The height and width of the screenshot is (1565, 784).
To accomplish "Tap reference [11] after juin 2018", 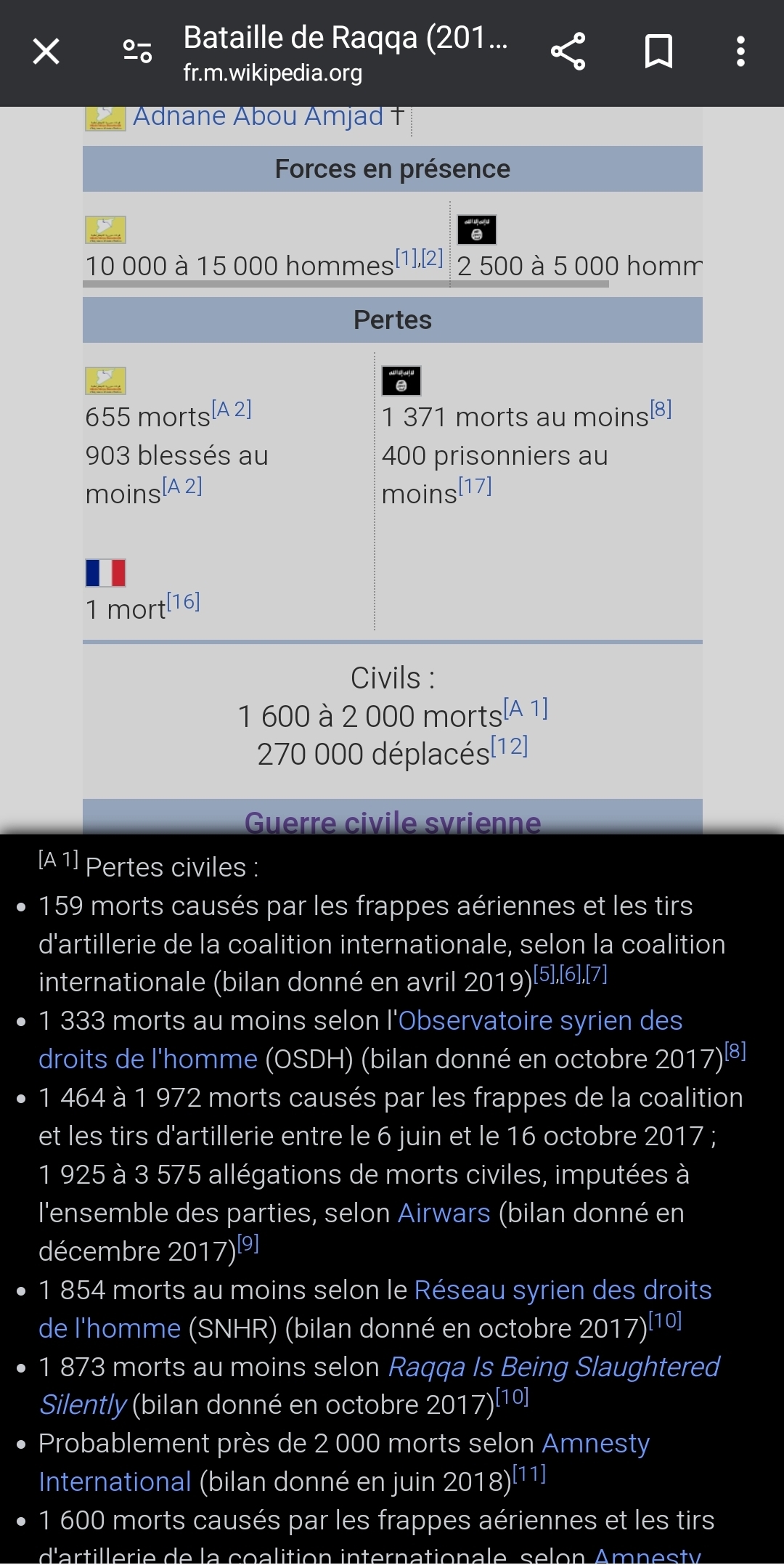I will [529, 1473].
